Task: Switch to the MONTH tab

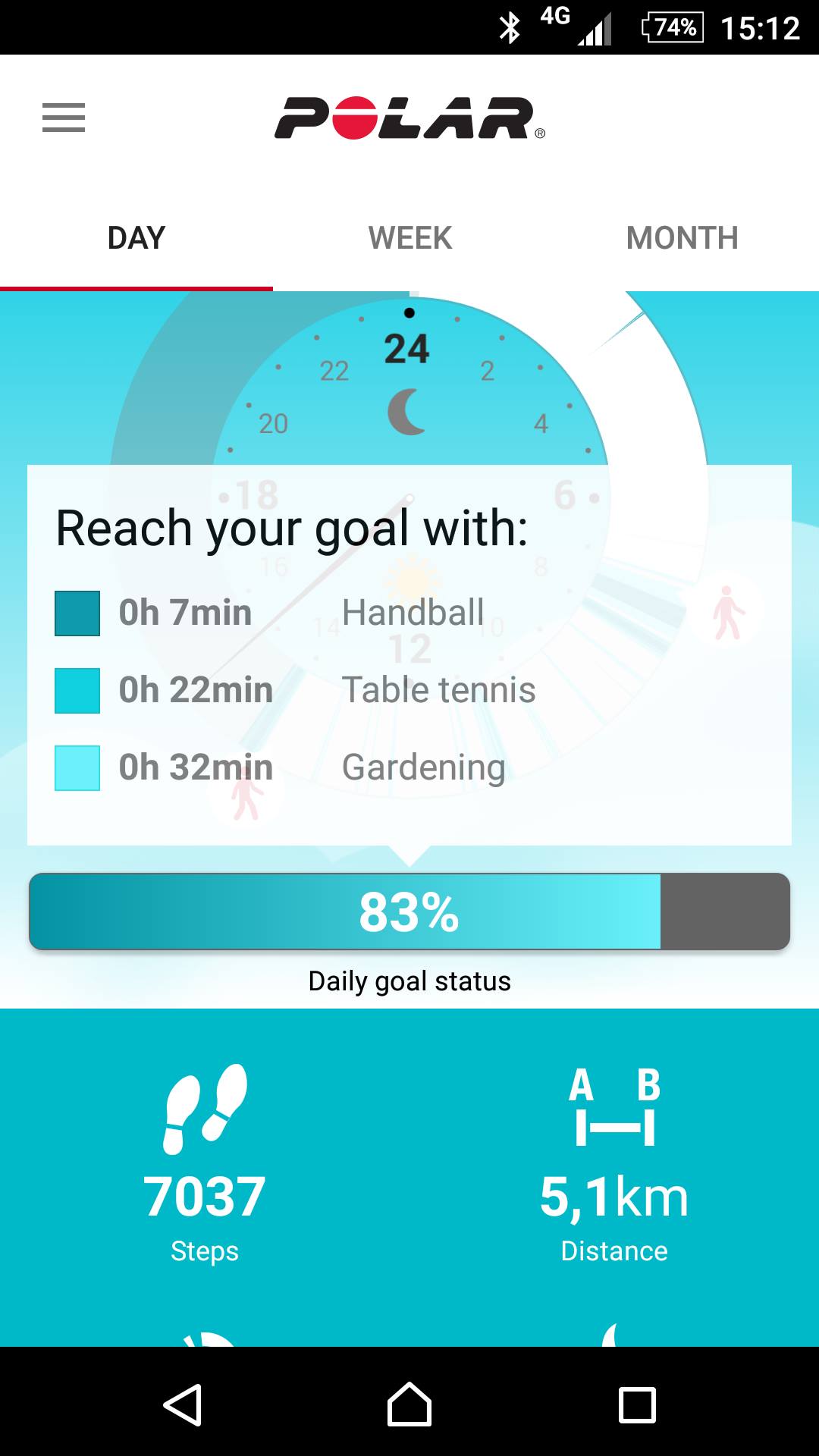Action: tap(682, 238)
